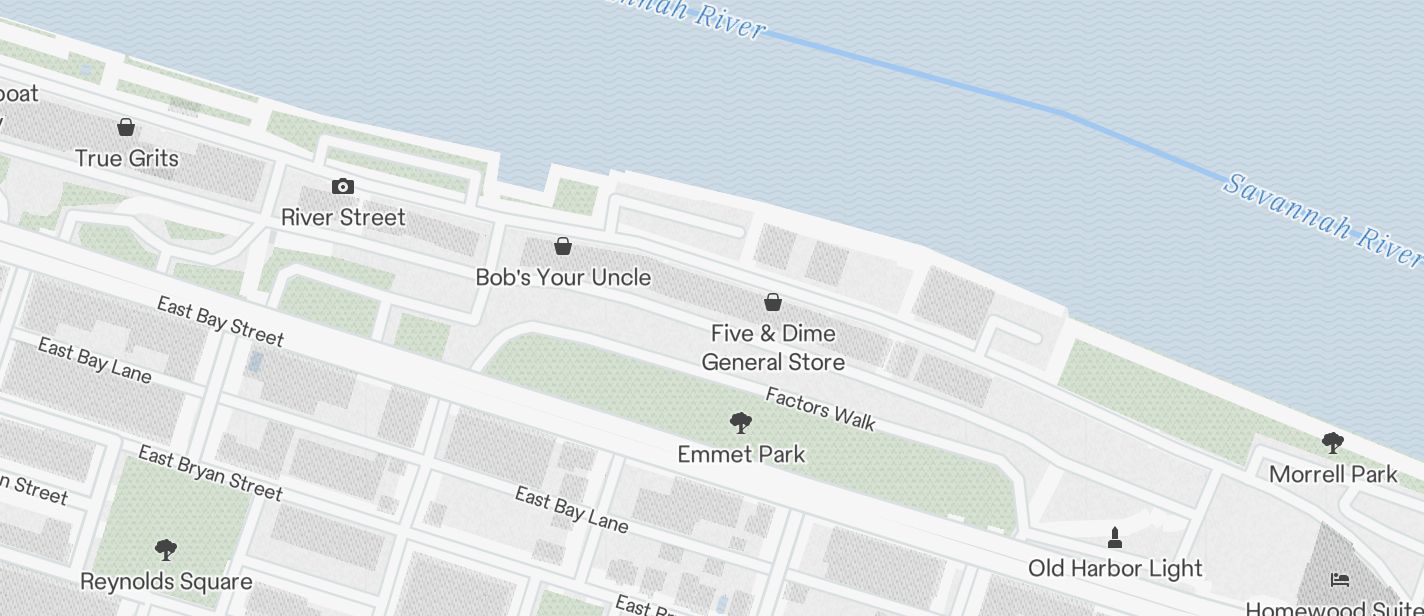
Task: Select the Old Harbor Light monument marker
Action: pyautogui.click(x=1115, y=539)
